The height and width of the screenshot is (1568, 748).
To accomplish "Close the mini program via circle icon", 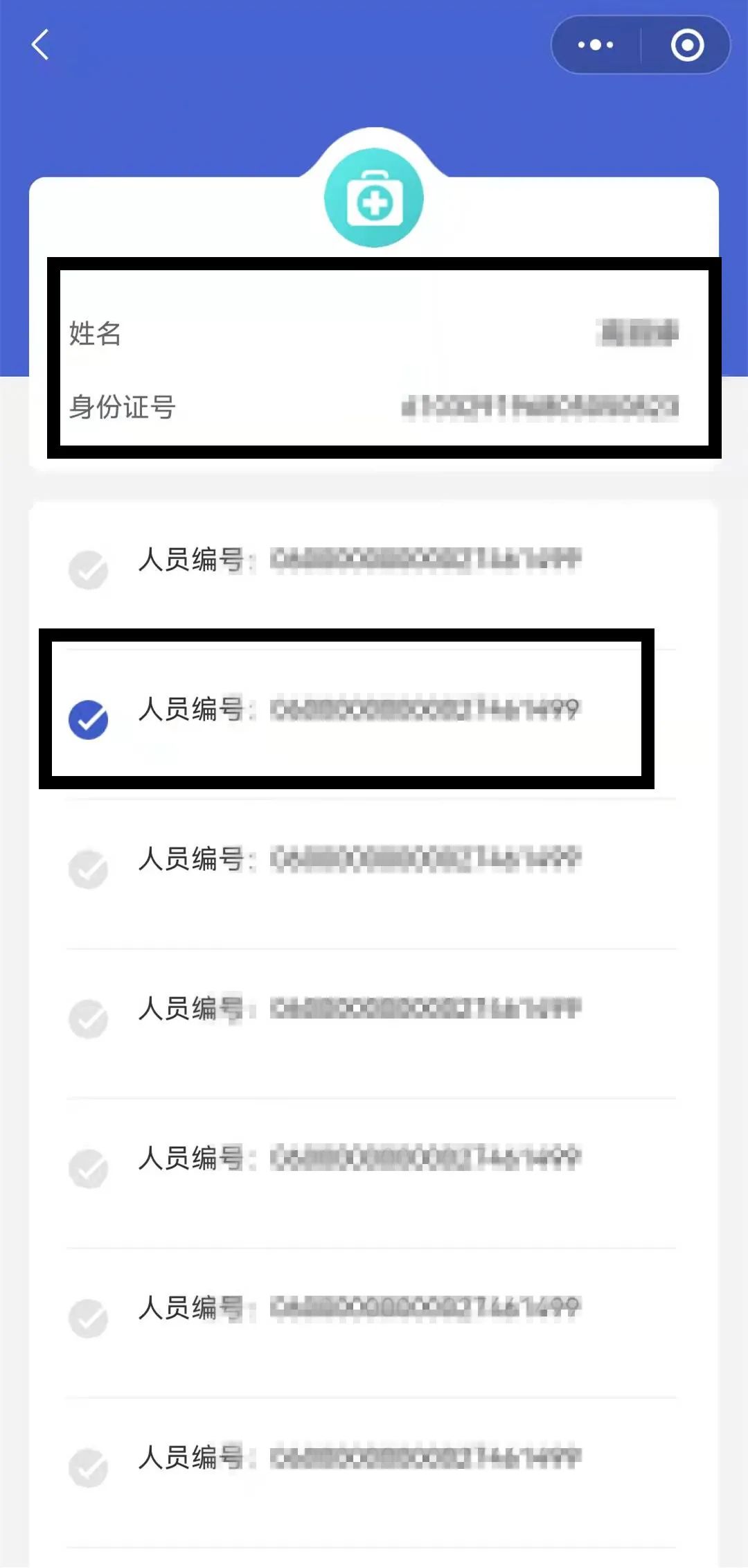I will (x=687, y=45).
